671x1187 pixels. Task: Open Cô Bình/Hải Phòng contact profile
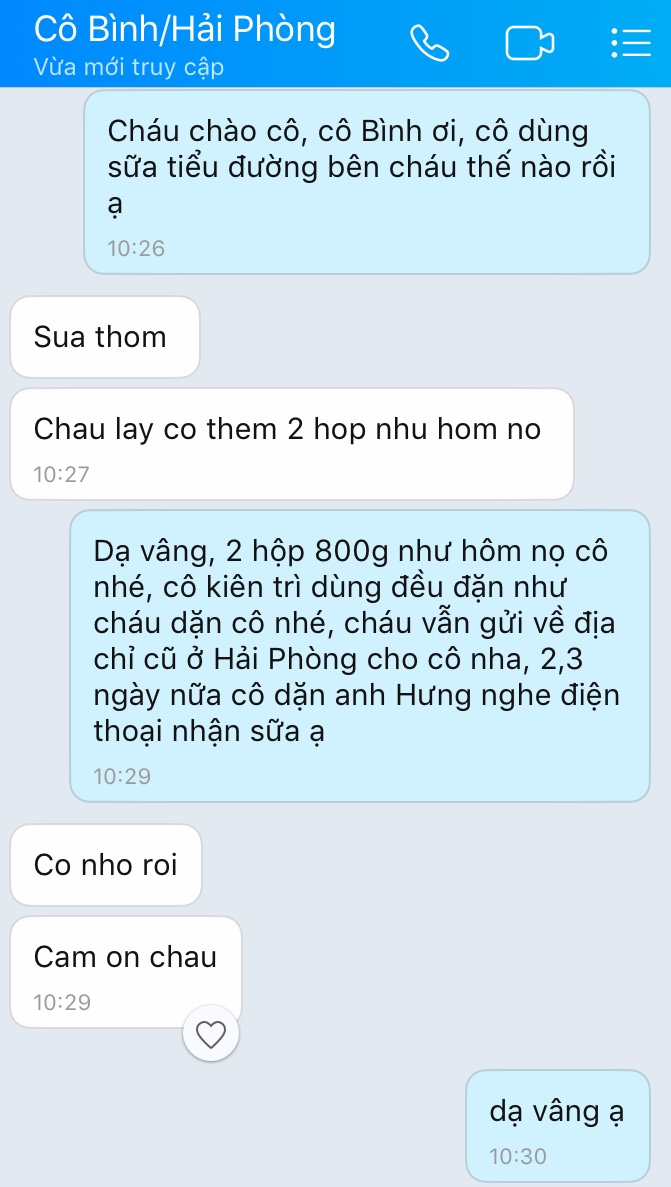click(x=185, y=30)
